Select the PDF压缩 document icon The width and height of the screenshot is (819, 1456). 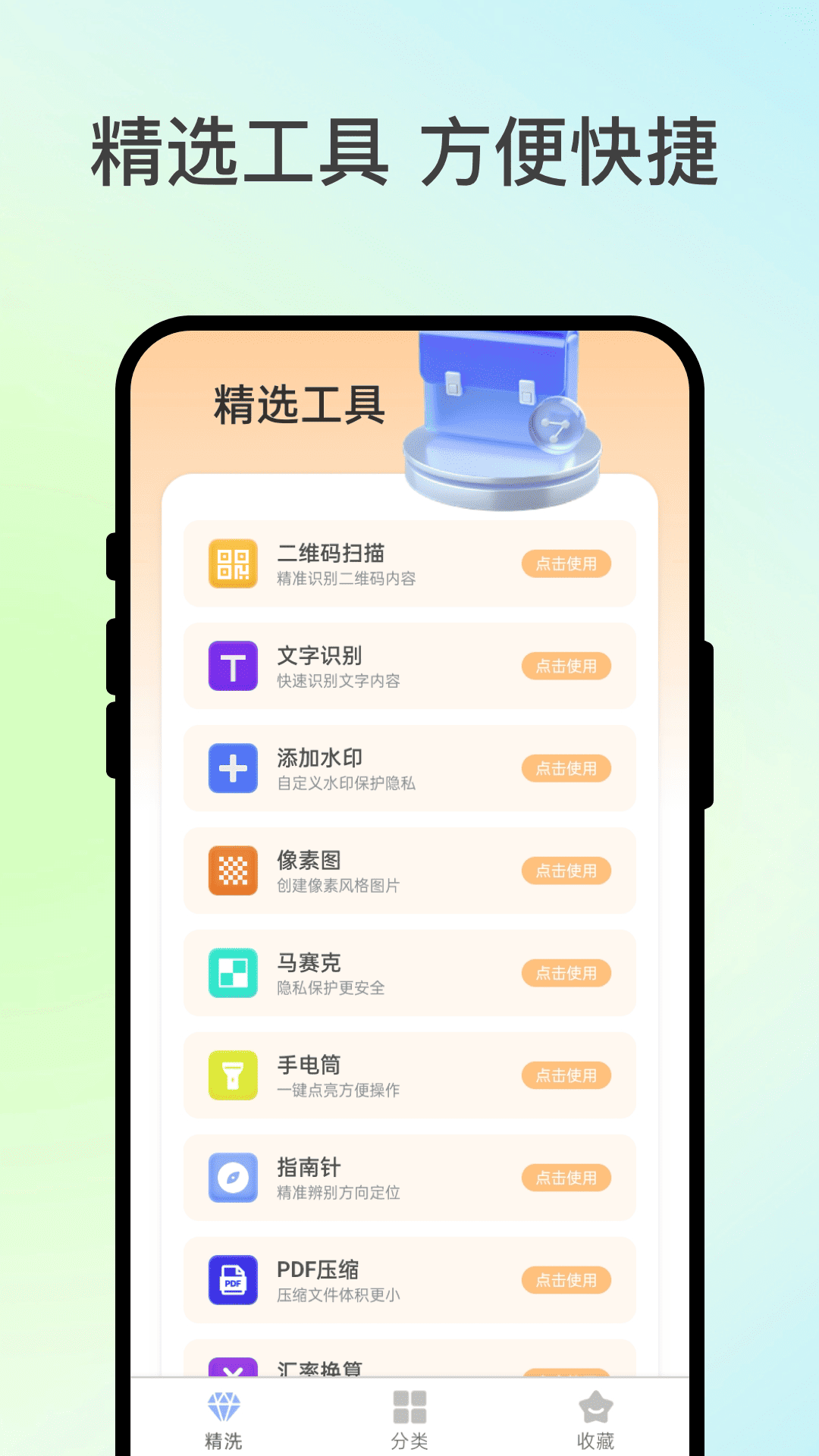(x=232, y=1280)
